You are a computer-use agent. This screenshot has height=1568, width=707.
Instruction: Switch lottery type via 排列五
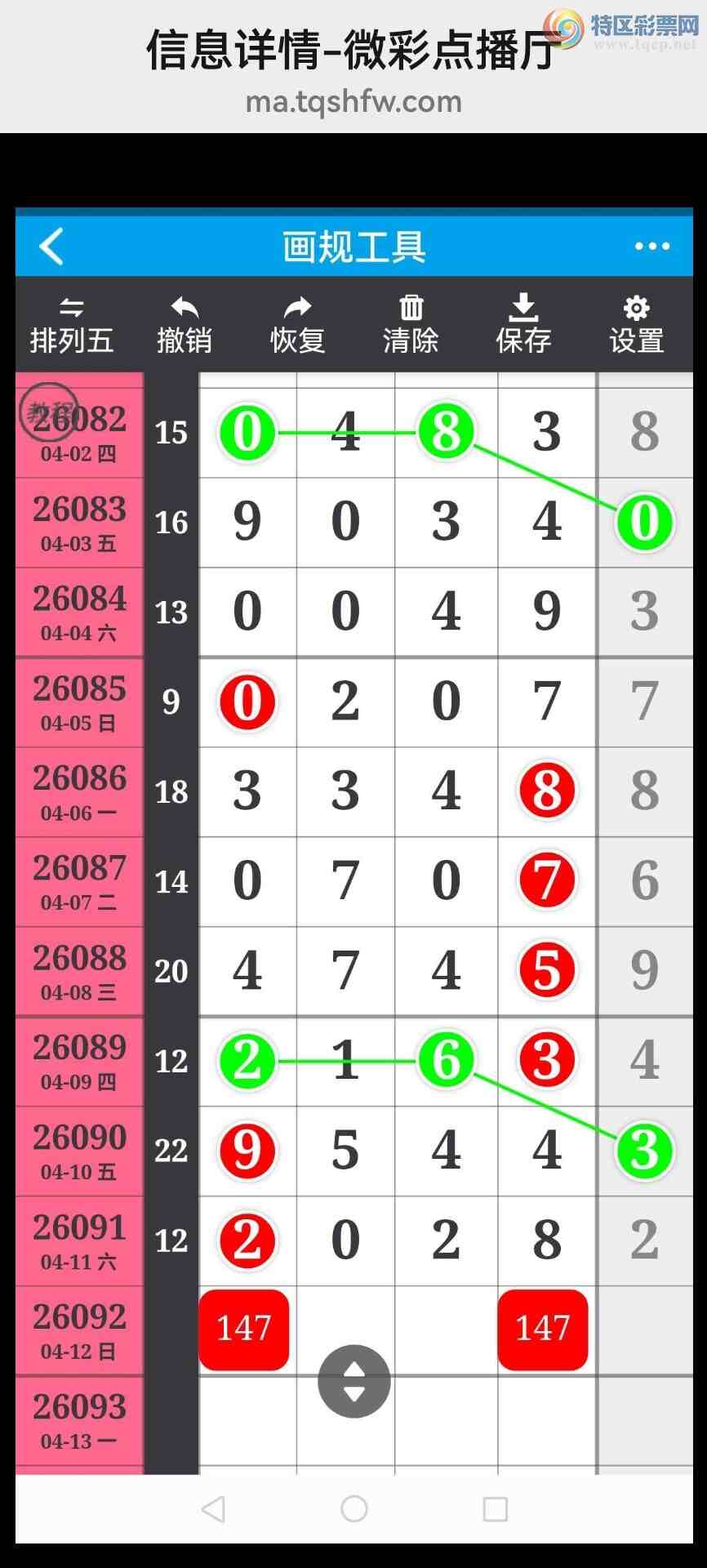[72, 326]
